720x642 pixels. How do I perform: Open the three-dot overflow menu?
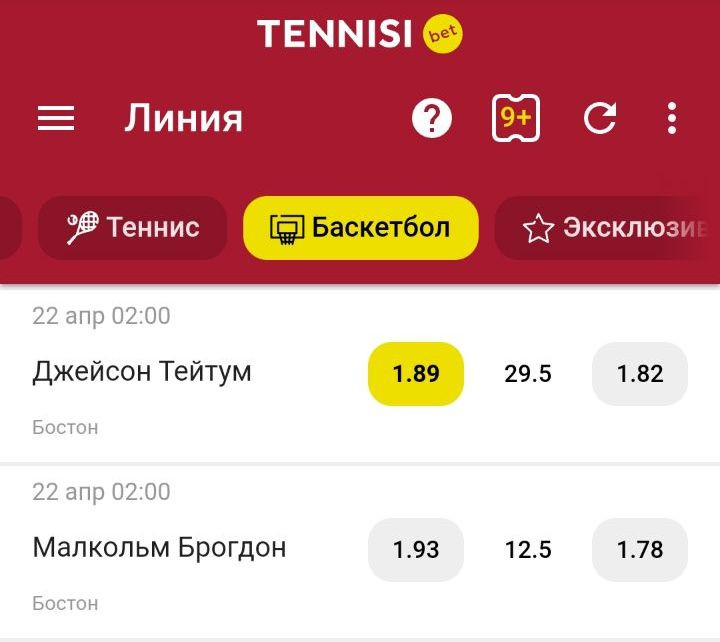point(672,119)
